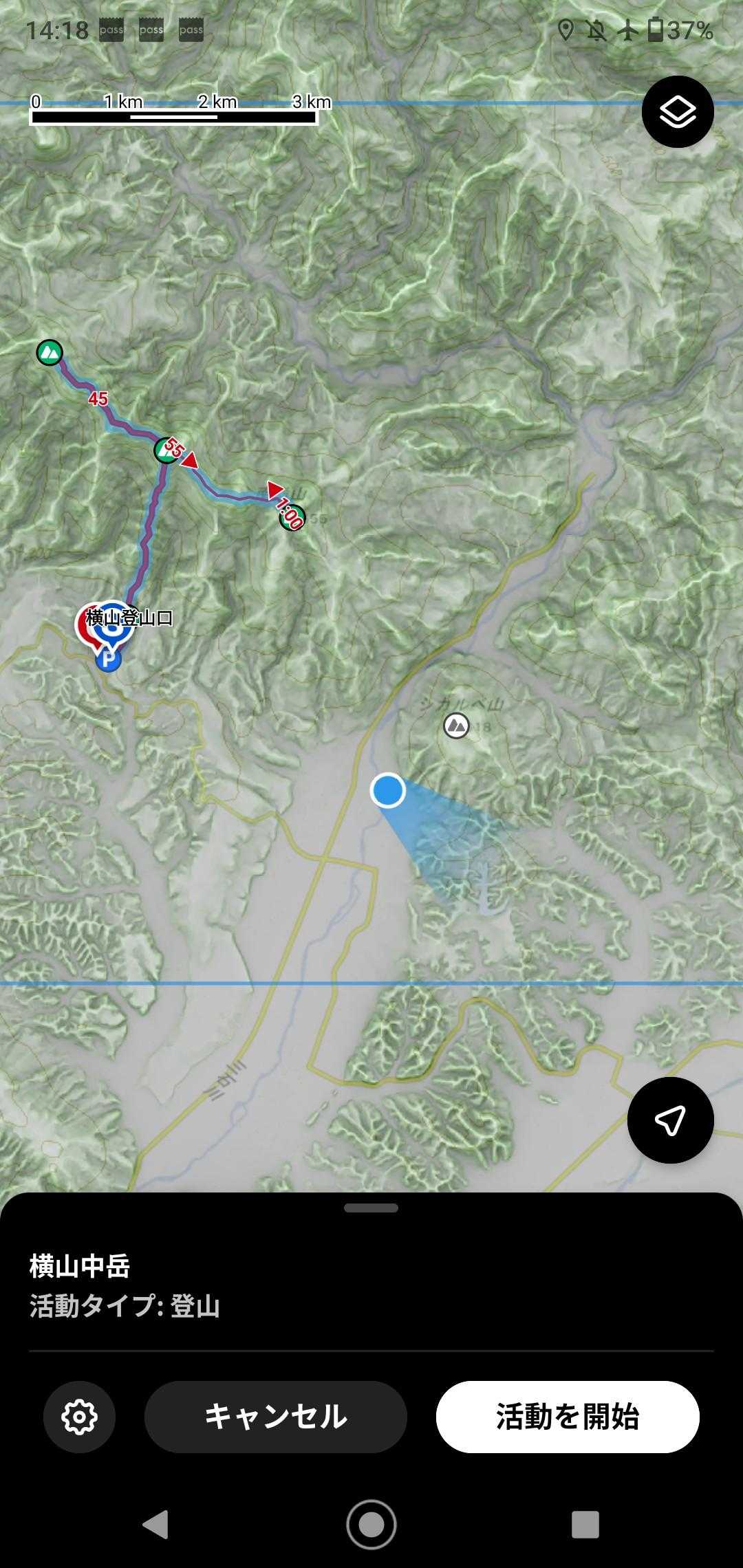743x1568 pixels.
Task: Center map on current location
Action: coord(670,1120)
